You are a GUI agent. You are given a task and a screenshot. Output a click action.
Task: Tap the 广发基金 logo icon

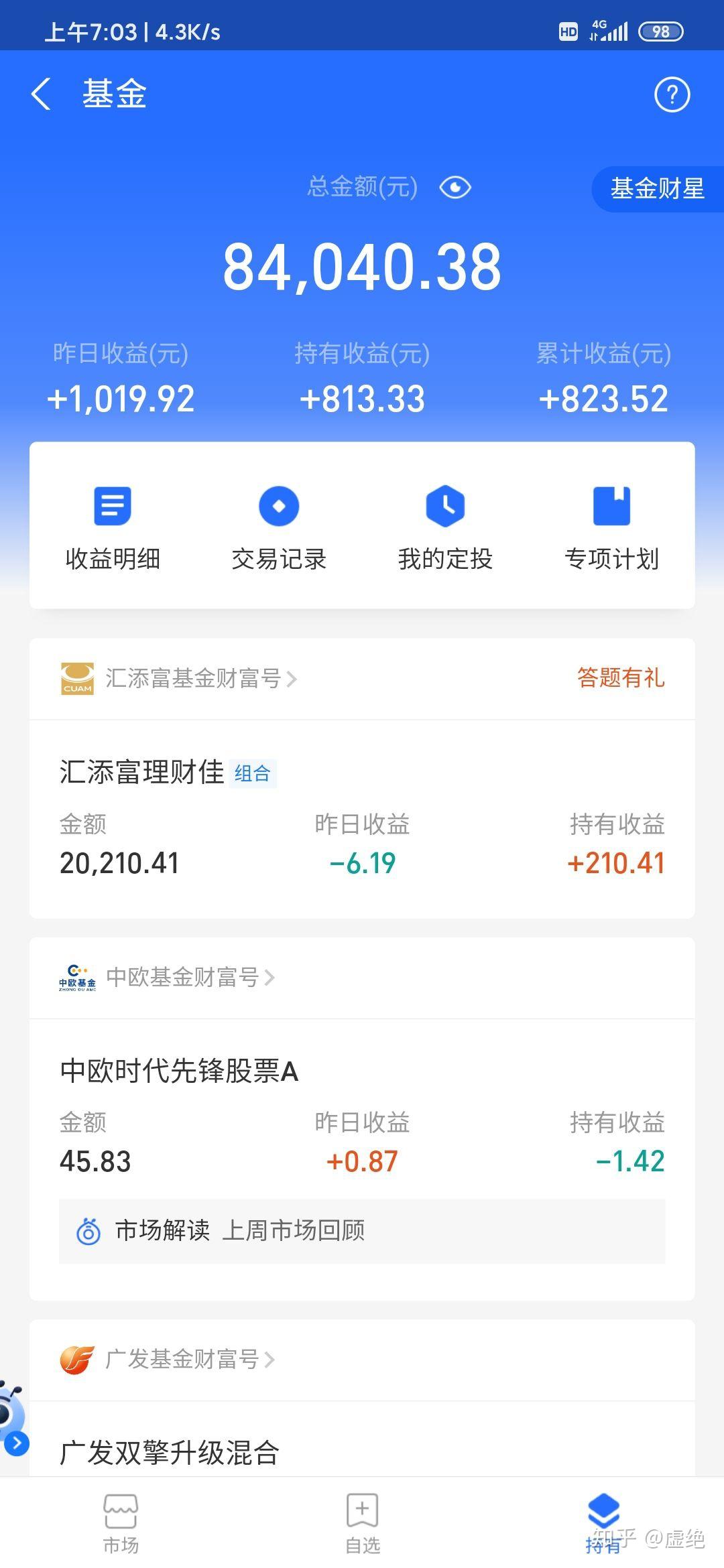coord(76,1359)
